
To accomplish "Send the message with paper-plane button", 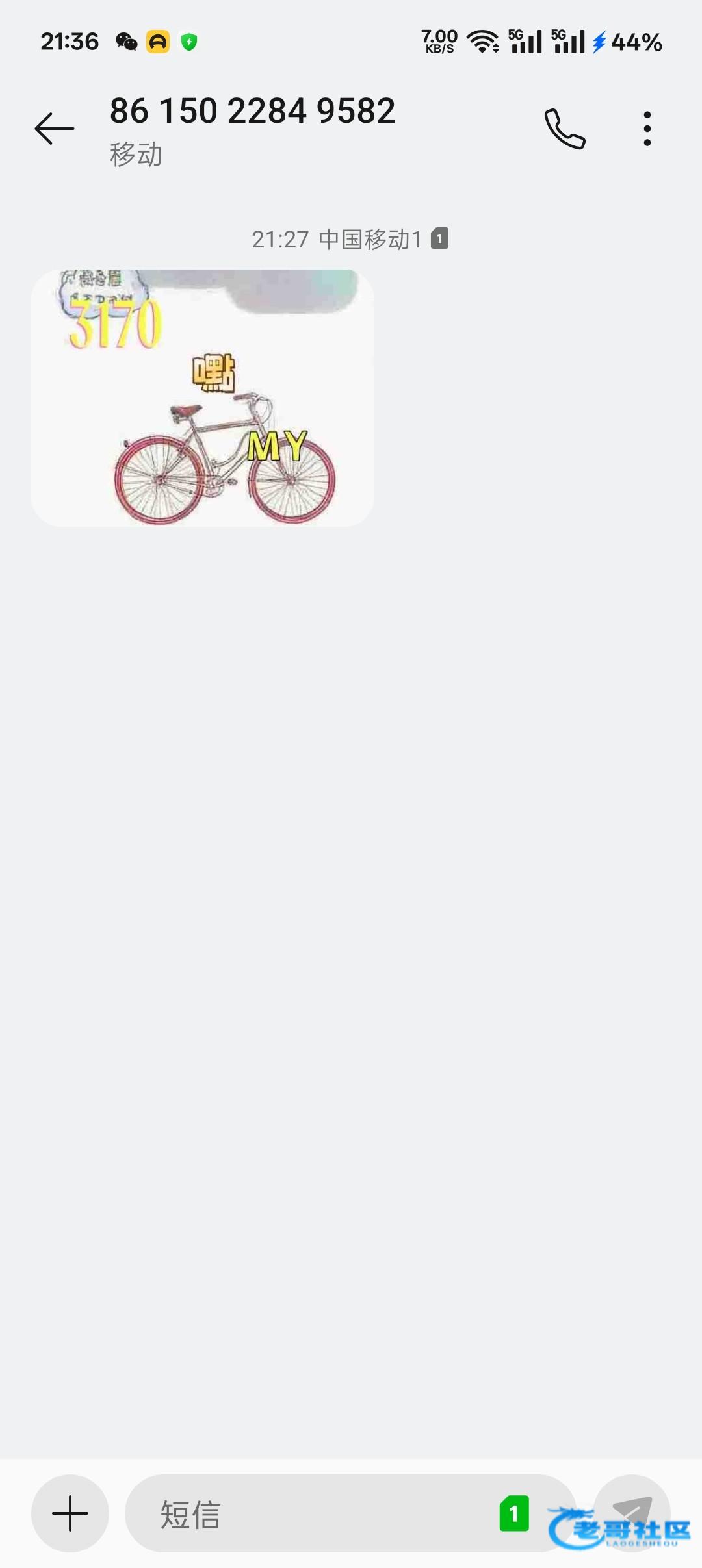I will coord(632,1513).
